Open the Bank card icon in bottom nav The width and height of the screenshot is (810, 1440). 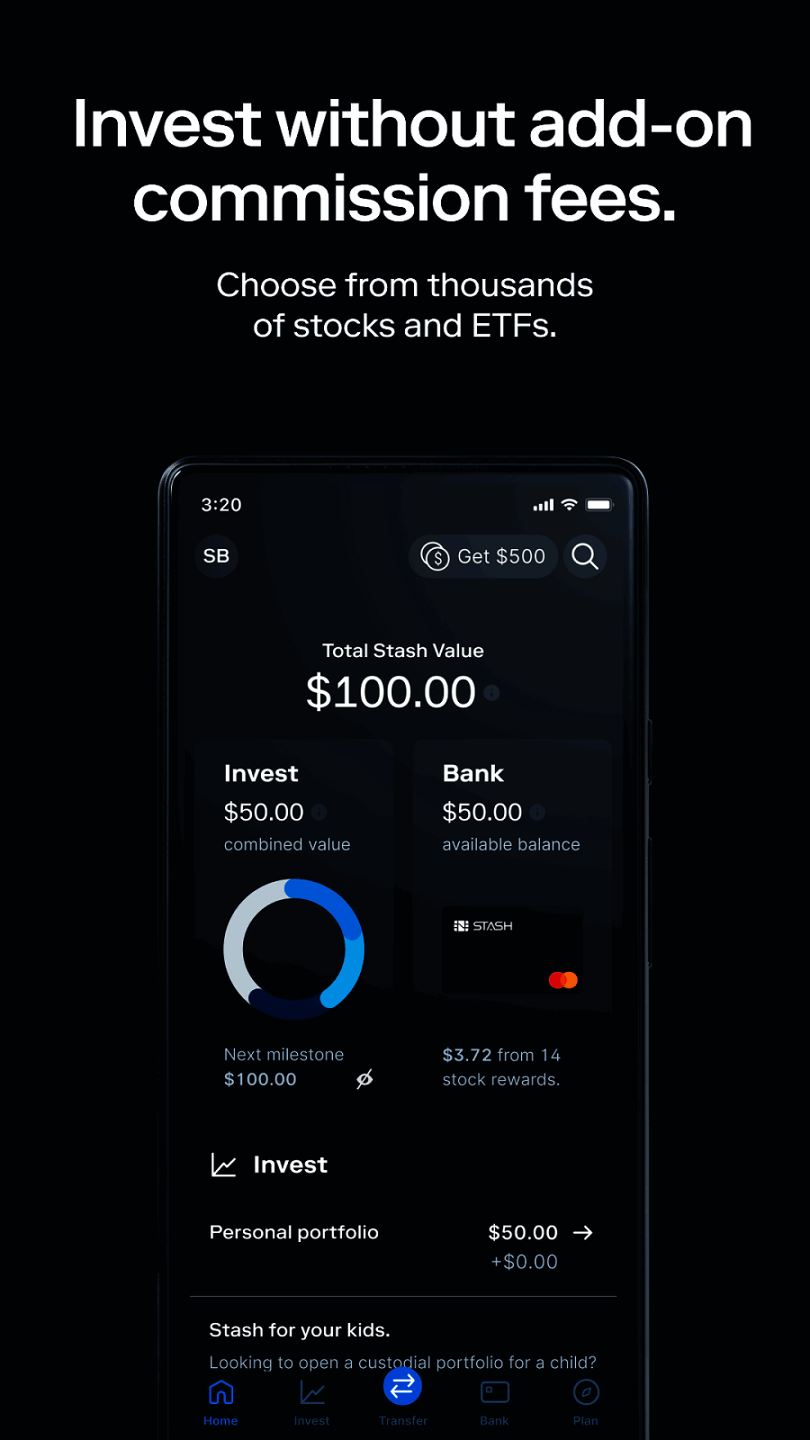pyautogui.click(x=494, y=1390)
